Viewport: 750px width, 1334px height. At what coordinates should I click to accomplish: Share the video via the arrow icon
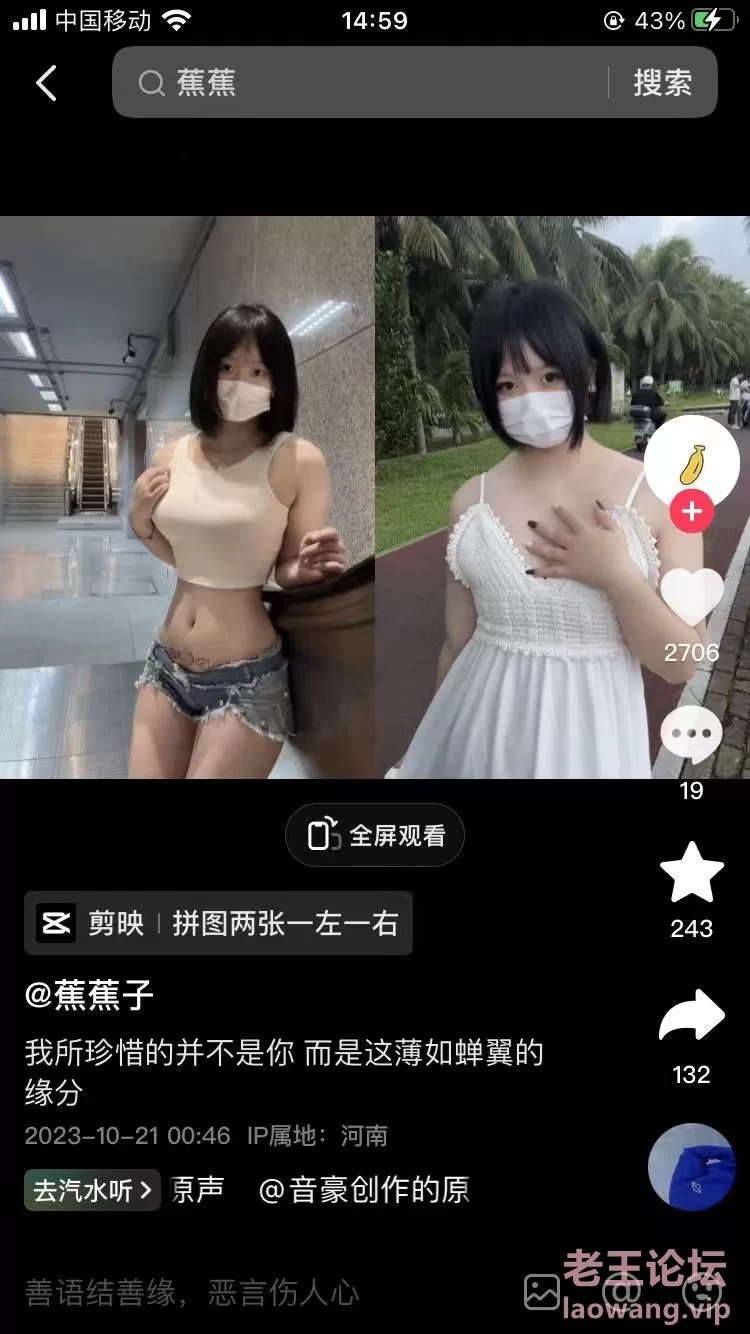pyautogui.click(x=692, y=1018)
